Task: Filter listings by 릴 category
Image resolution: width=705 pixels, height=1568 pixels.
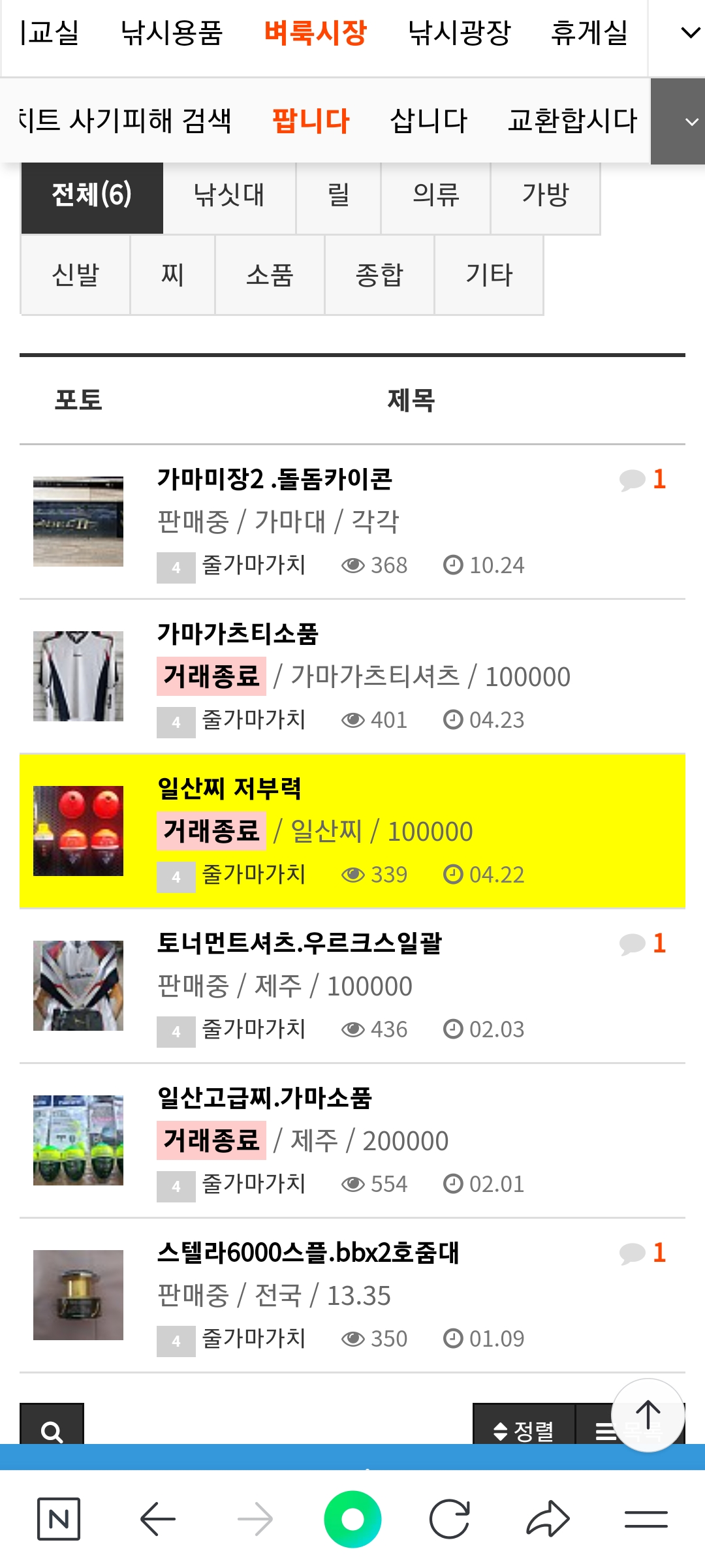Action: click(338, 195)
